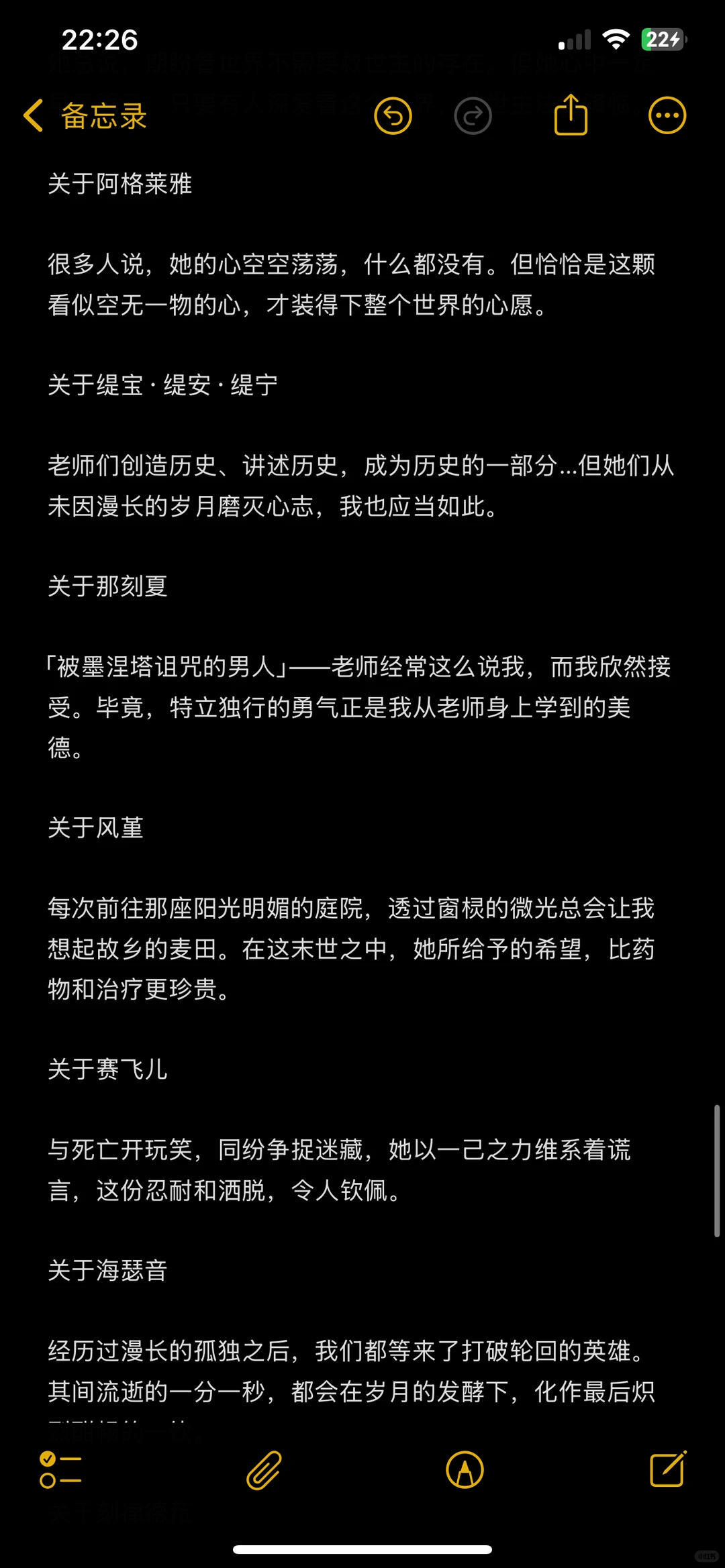Attach a file with the paperclip
The width and height of the screenshot is (725, 1568).
(264, 1469)
